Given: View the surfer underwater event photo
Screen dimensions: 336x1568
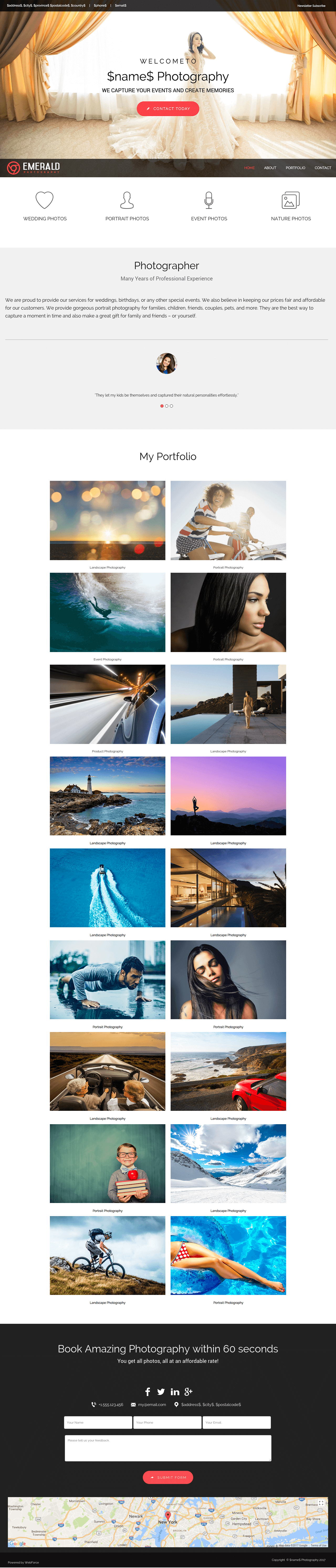Looking at the screenshot, I should click(108, 612).
